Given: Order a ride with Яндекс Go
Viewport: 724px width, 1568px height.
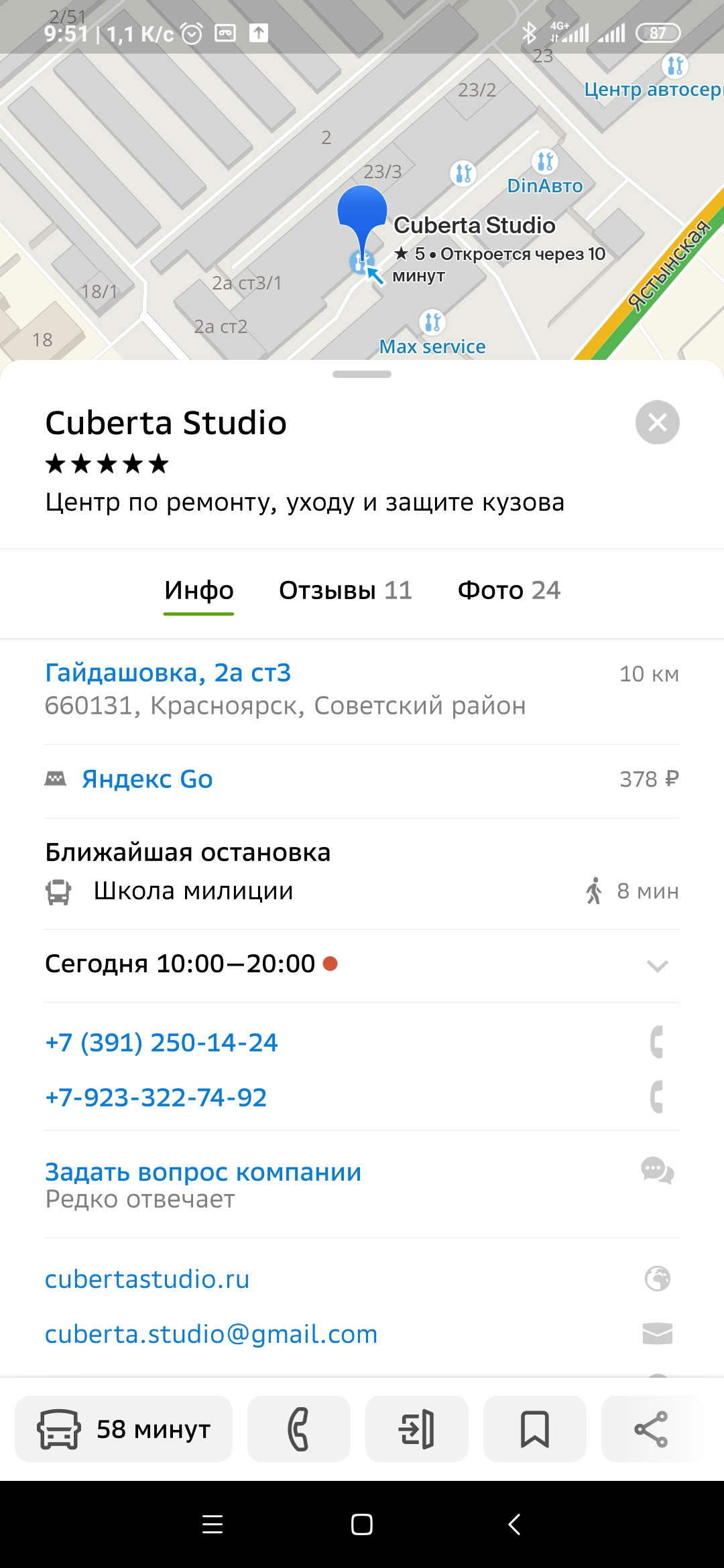Looking at the screenshot, I should point(147,779).
